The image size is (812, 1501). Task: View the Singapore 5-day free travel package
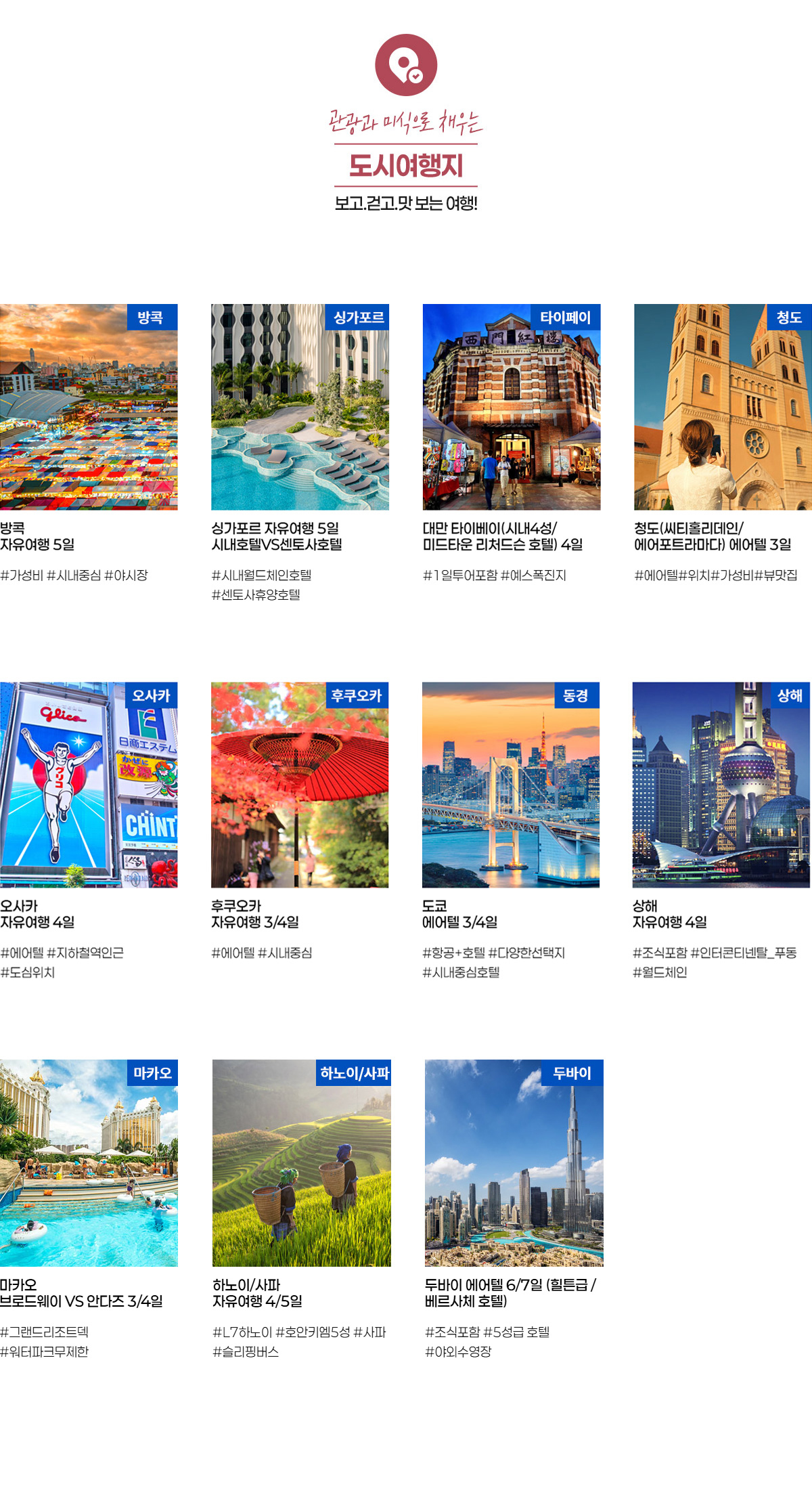point(300,407)
